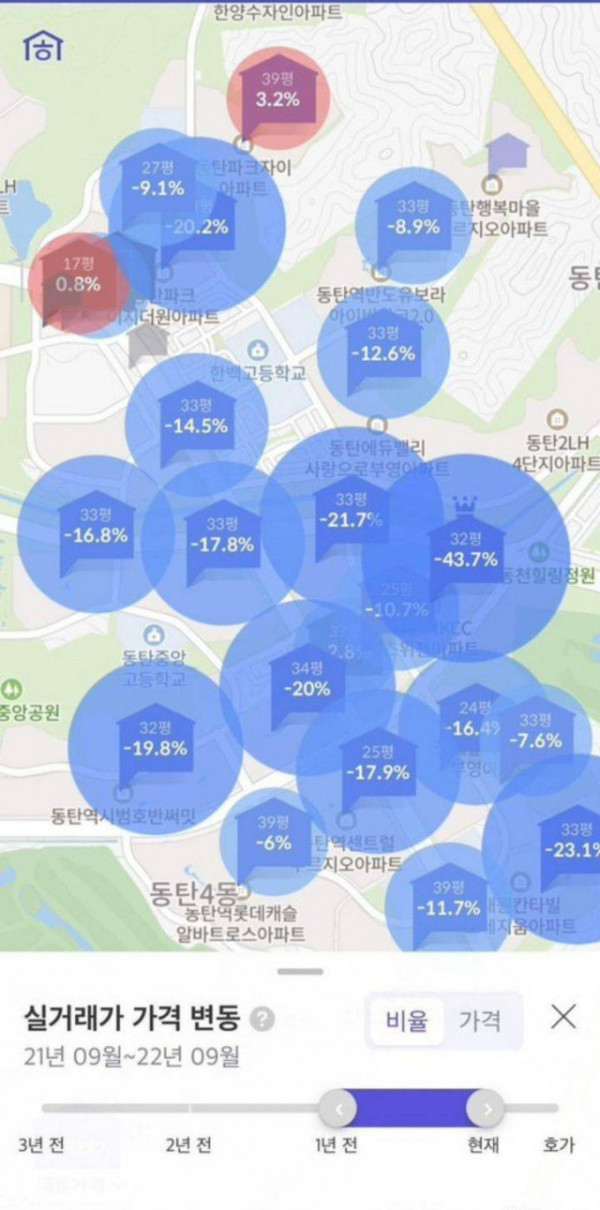Open the 32평 -19.8% marker
Viewport: 600px width, 1210px height.
155,740
